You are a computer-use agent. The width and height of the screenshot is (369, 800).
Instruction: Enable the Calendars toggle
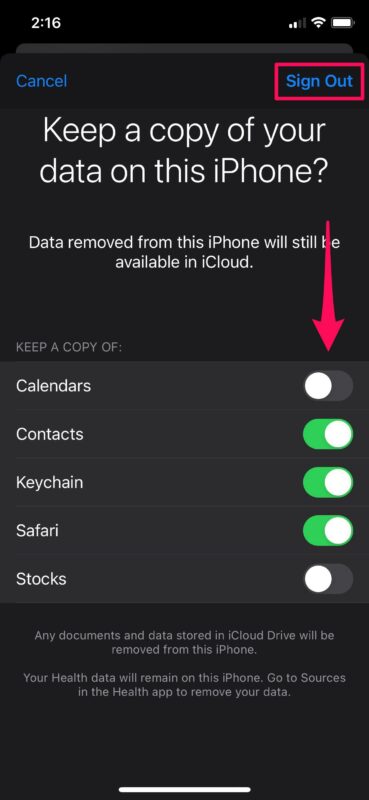click(328, 386)
